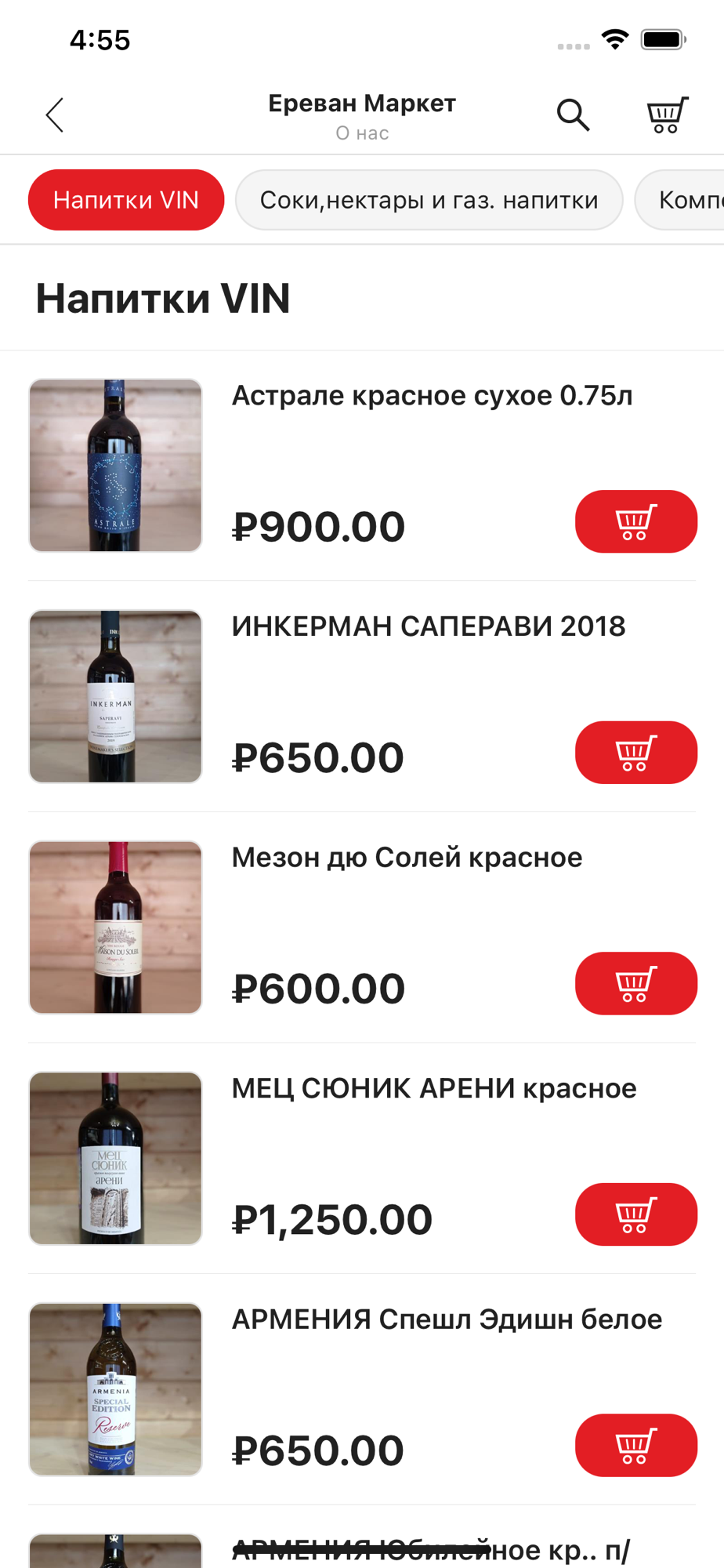The width and height of the screenshot is (724, 1568).
Task: Select the Напитки VIN category chip
Action: (x=126, y=200)
